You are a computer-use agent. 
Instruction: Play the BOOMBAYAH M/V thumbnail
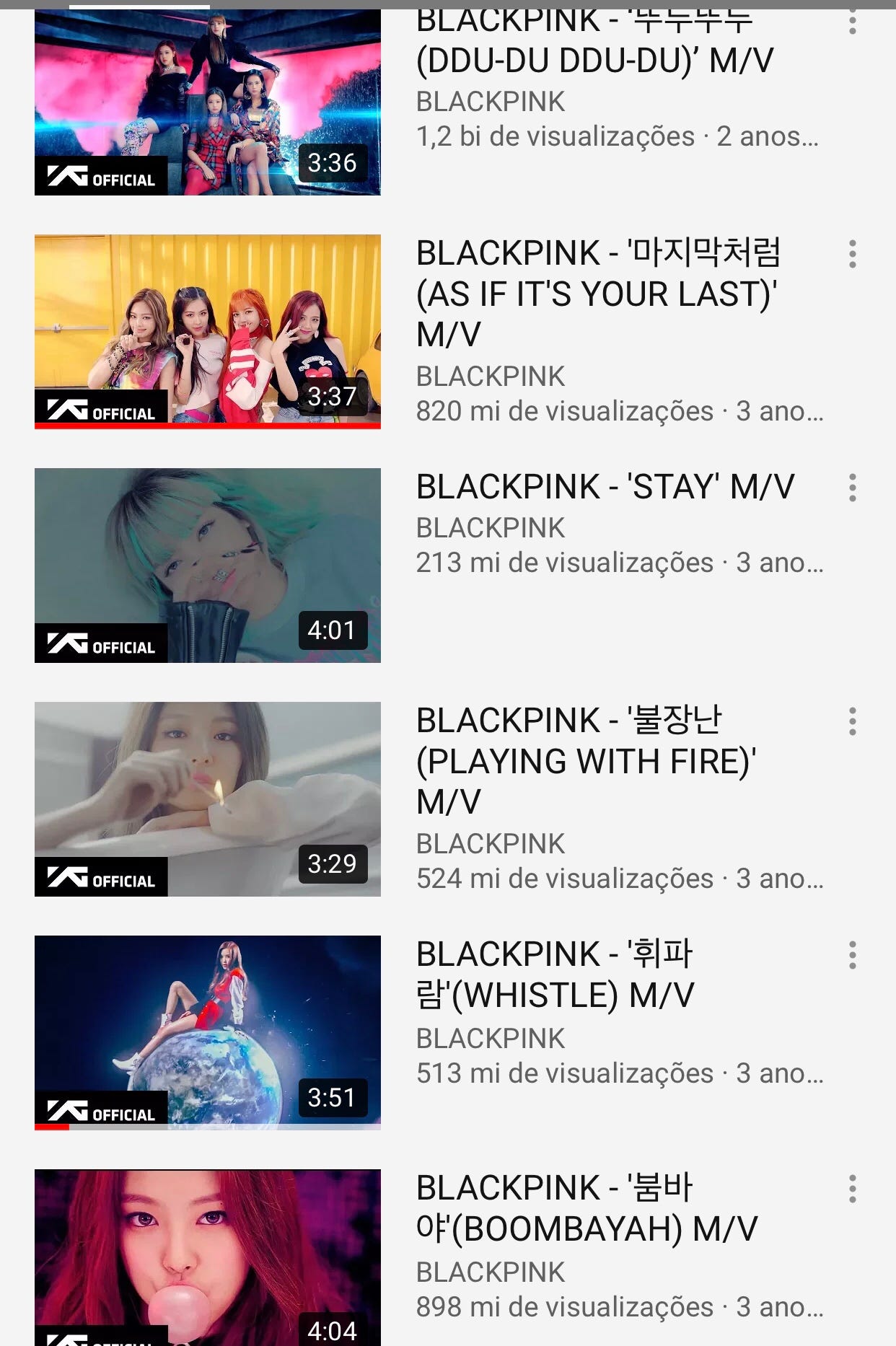208,1257
